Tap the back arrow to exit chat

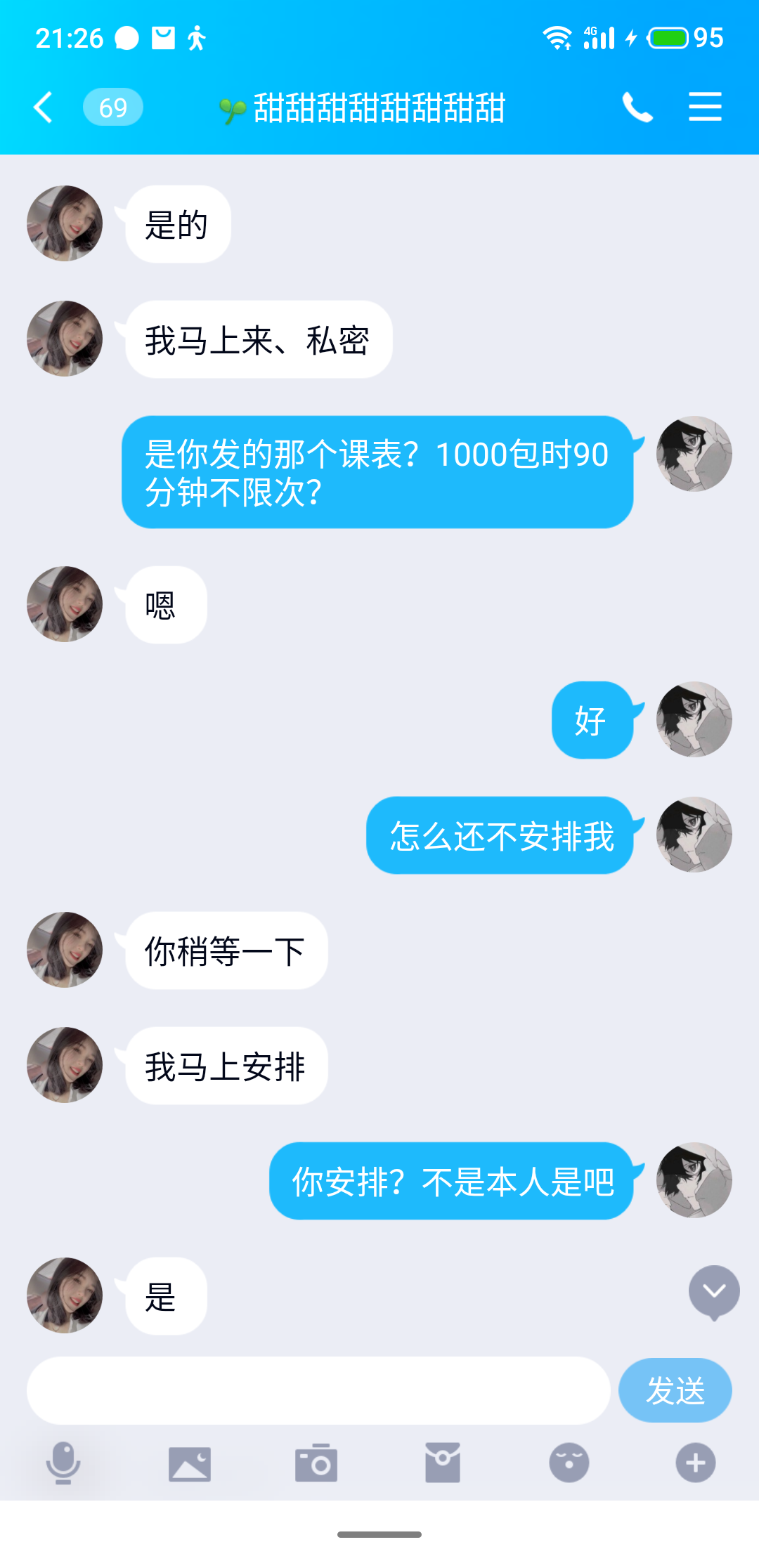42,107
